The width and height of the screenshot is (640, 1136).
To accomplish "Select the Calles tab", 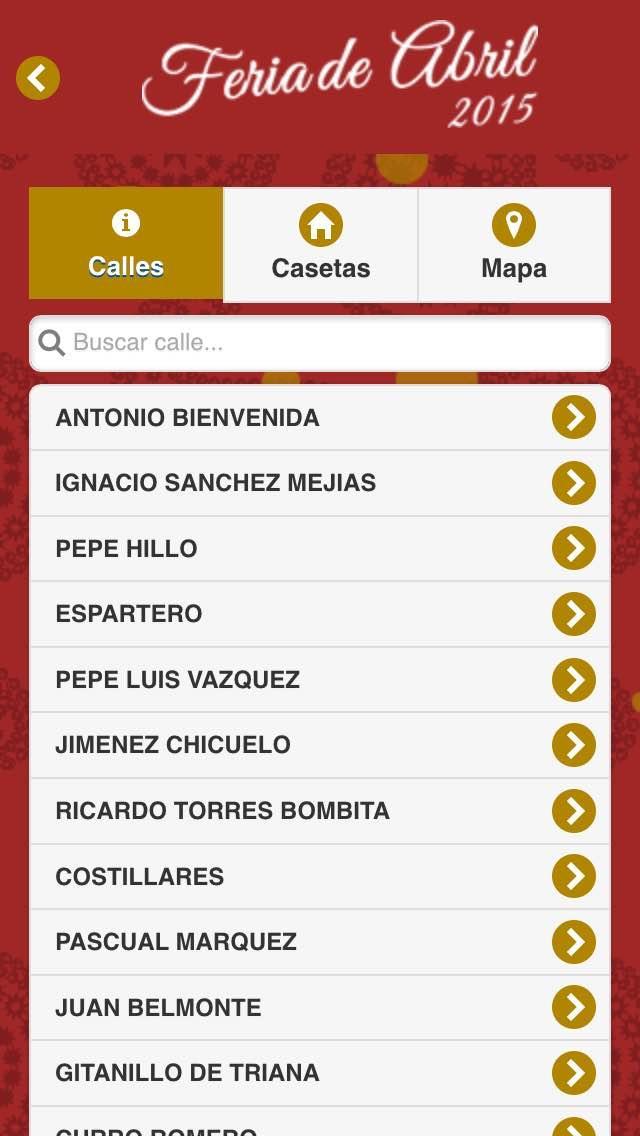I will pos(126,244).
